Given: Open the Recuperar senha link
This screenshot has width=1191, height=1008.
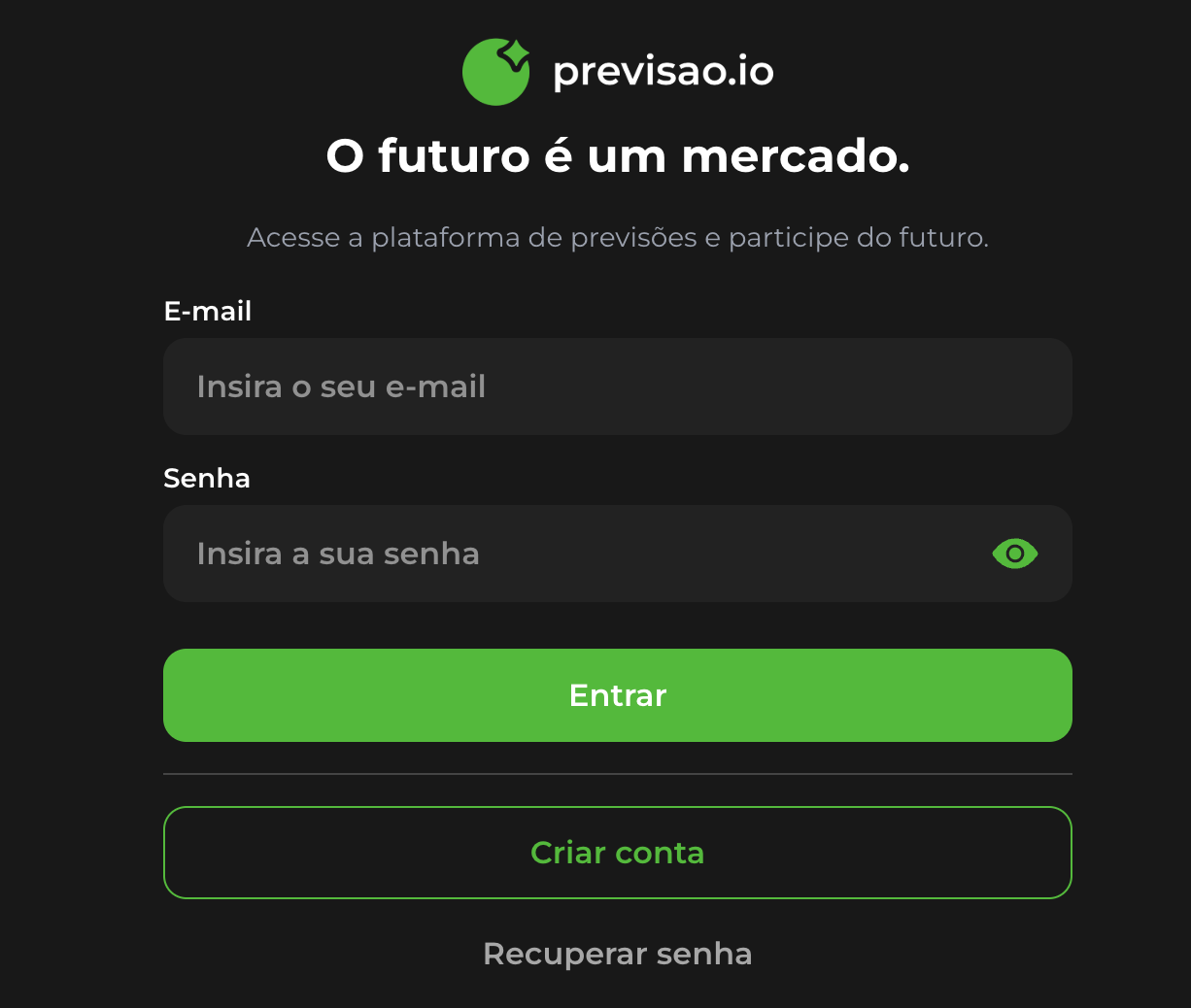Looking at the screenshot, I should click(617, 954).
